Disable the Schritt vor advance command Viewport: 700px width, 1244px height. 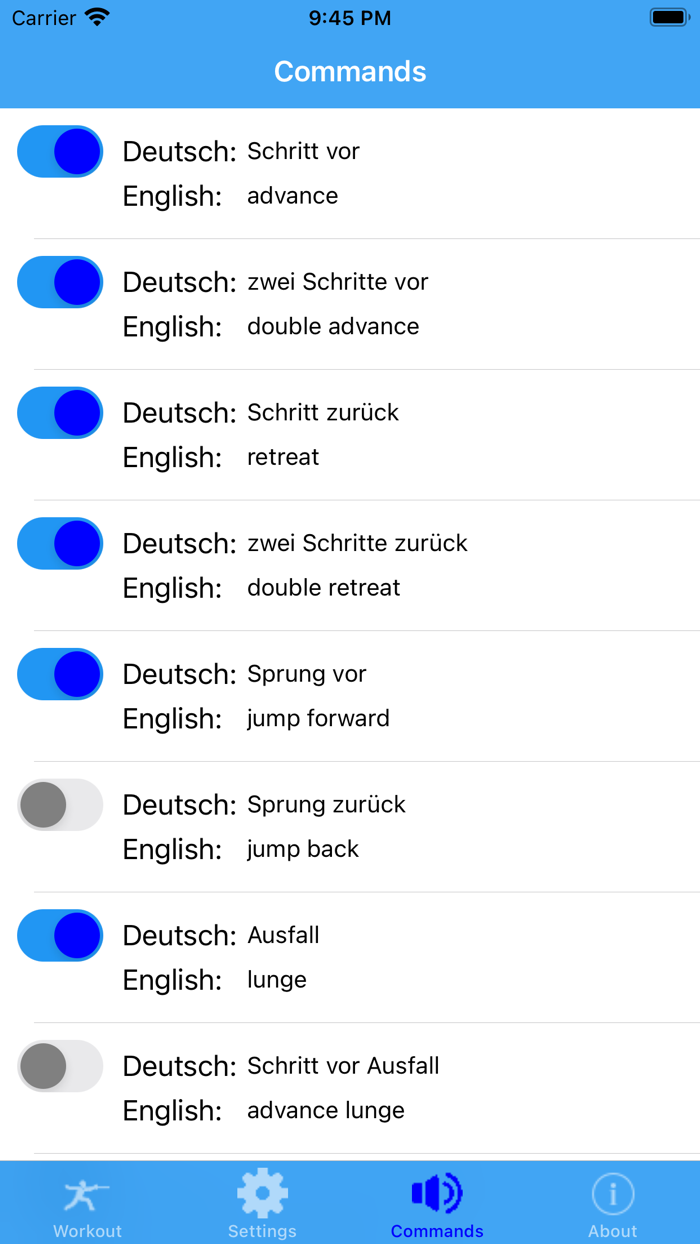60,152
